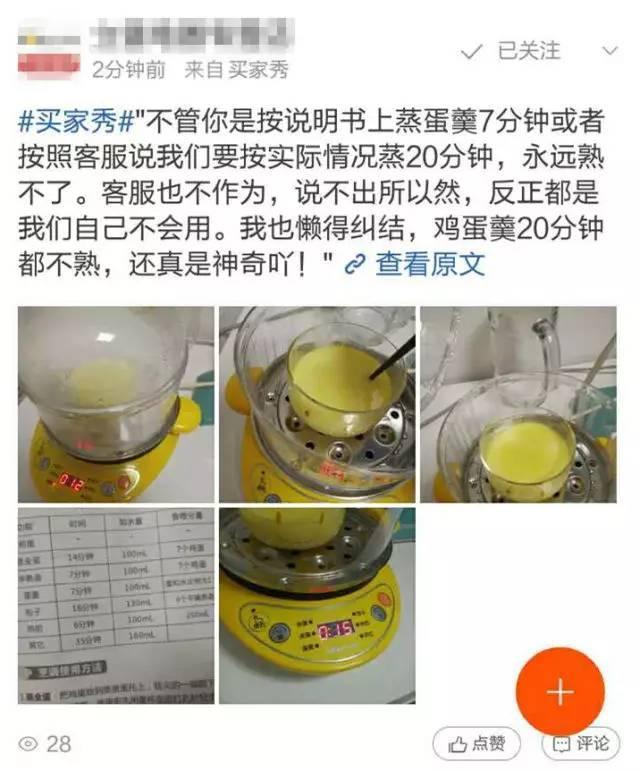View second photo of custard with spoon

[x=317, y=404]
